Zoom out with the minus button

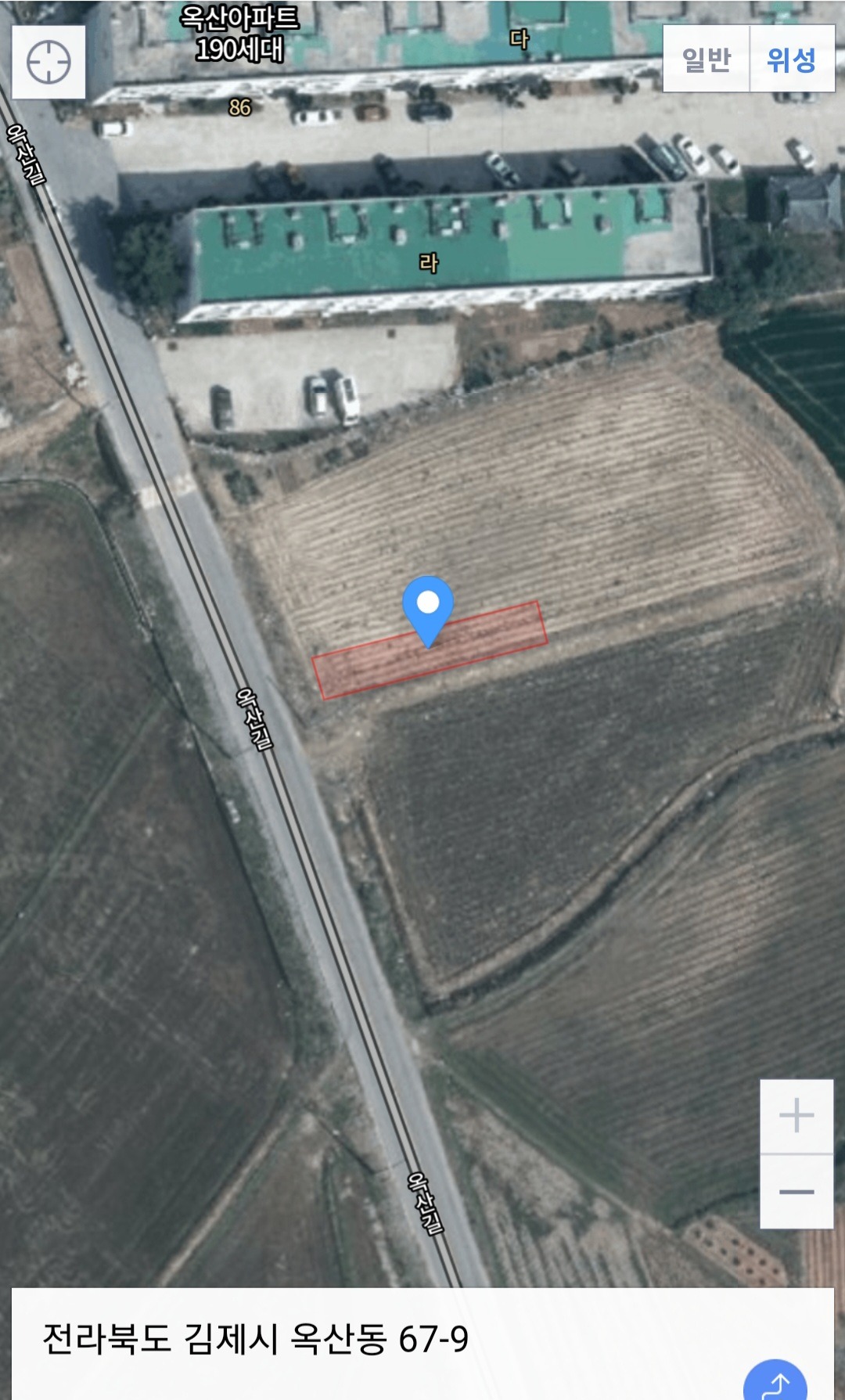click(x=796, y=1192)
